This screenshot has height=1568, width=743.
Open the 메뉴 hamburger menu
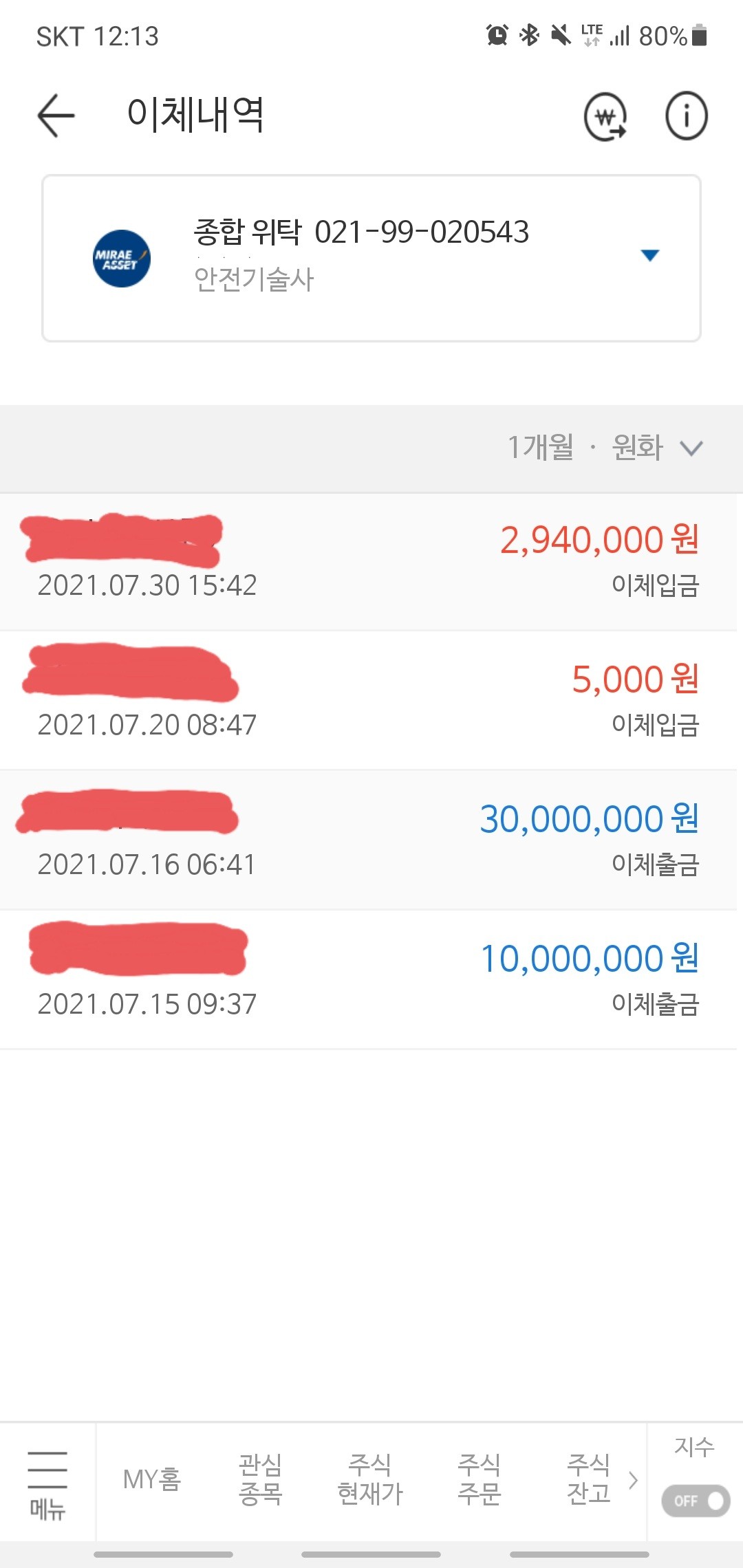(47, 1484)
